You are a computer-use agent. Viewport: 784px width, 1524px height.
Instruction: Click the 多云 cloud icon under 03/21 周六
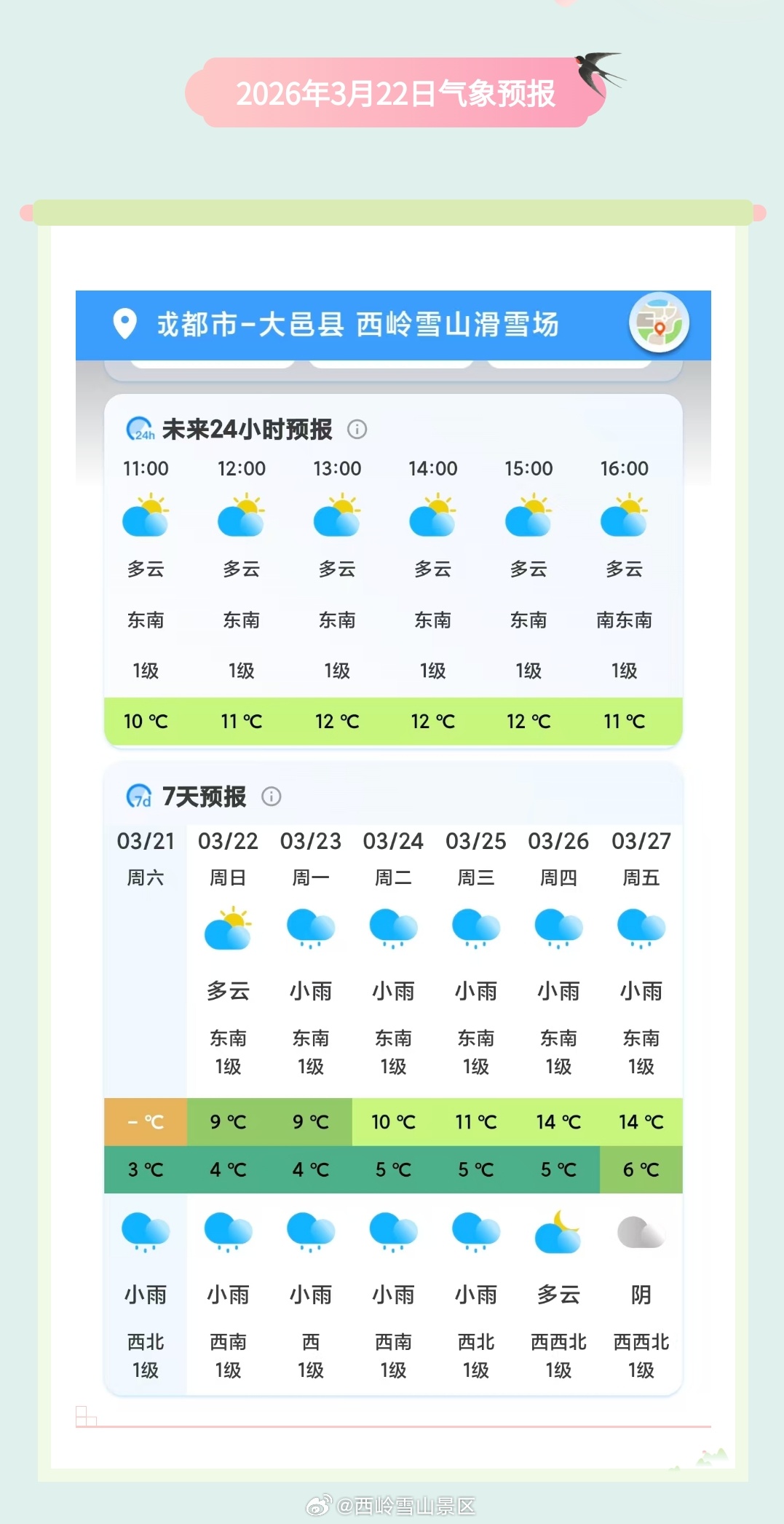tap(228, 930)
